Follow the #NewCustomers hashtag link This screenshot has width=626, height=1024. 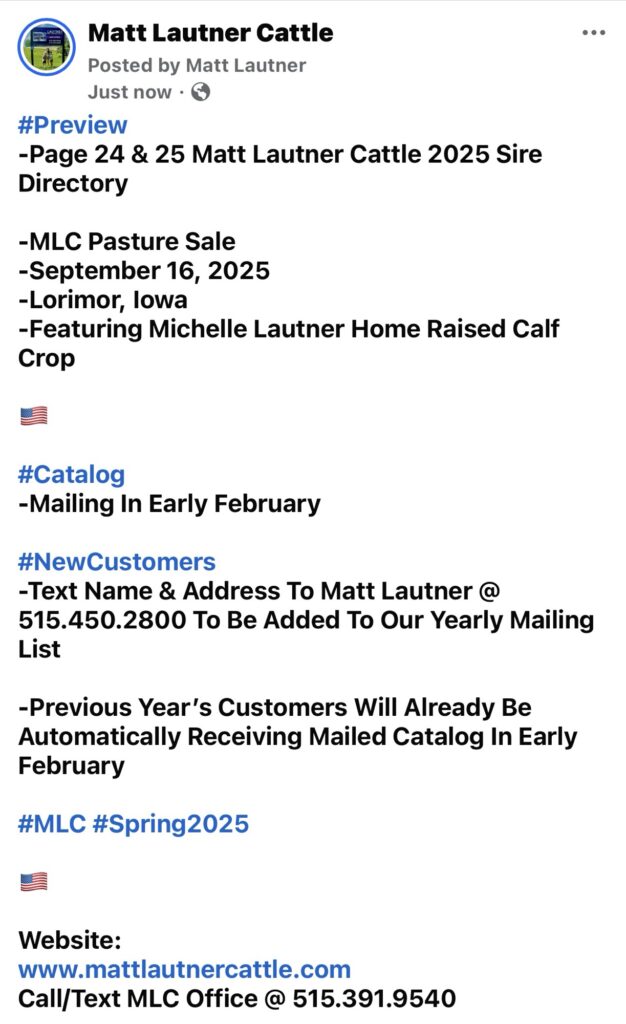coord(117,562)
